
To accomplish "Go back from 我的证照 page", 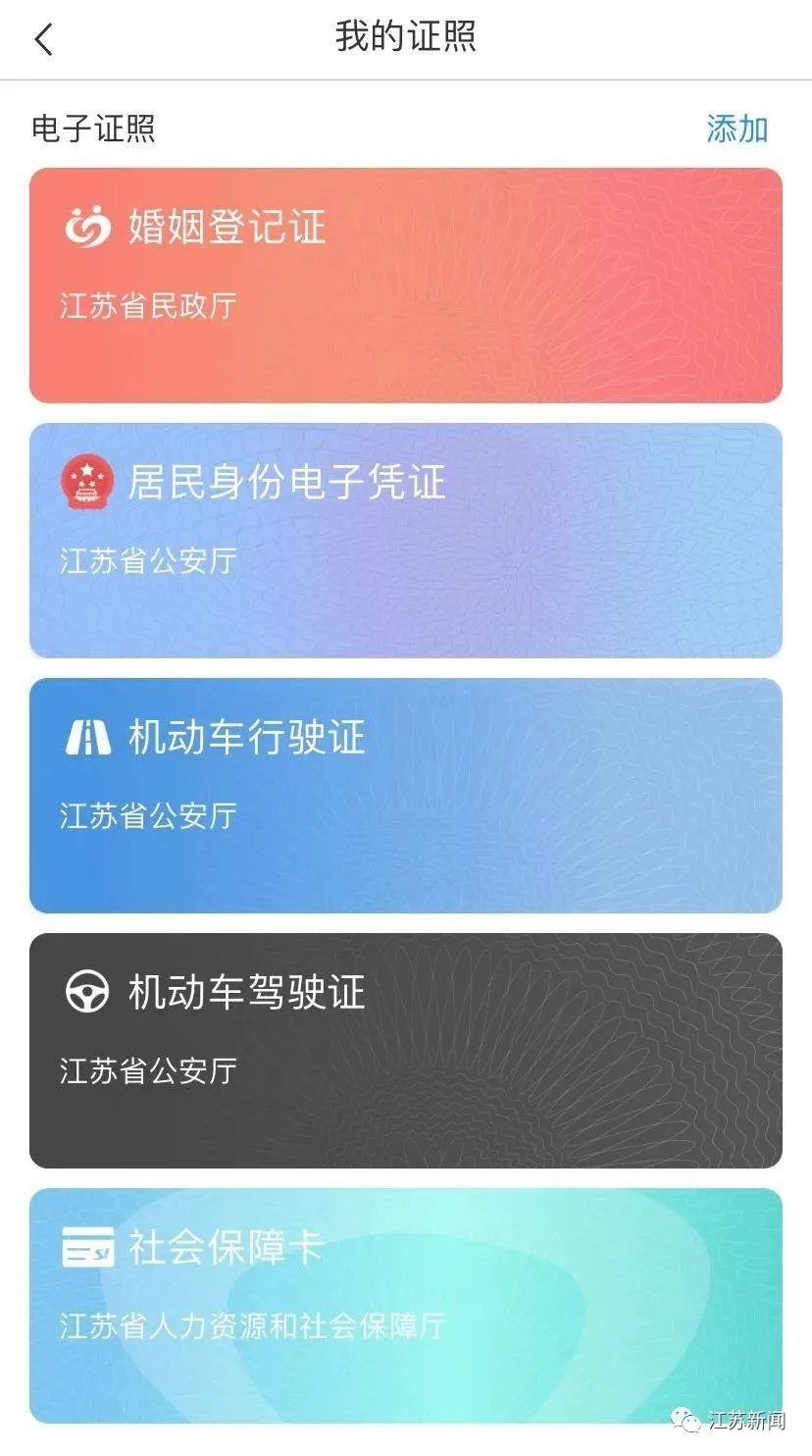I will [x=44, y=39].
